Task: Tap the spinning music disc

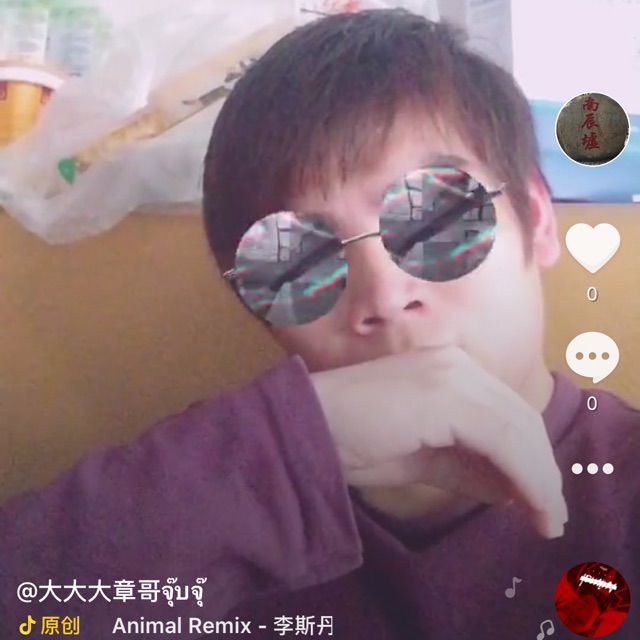Action: [591, 598]
